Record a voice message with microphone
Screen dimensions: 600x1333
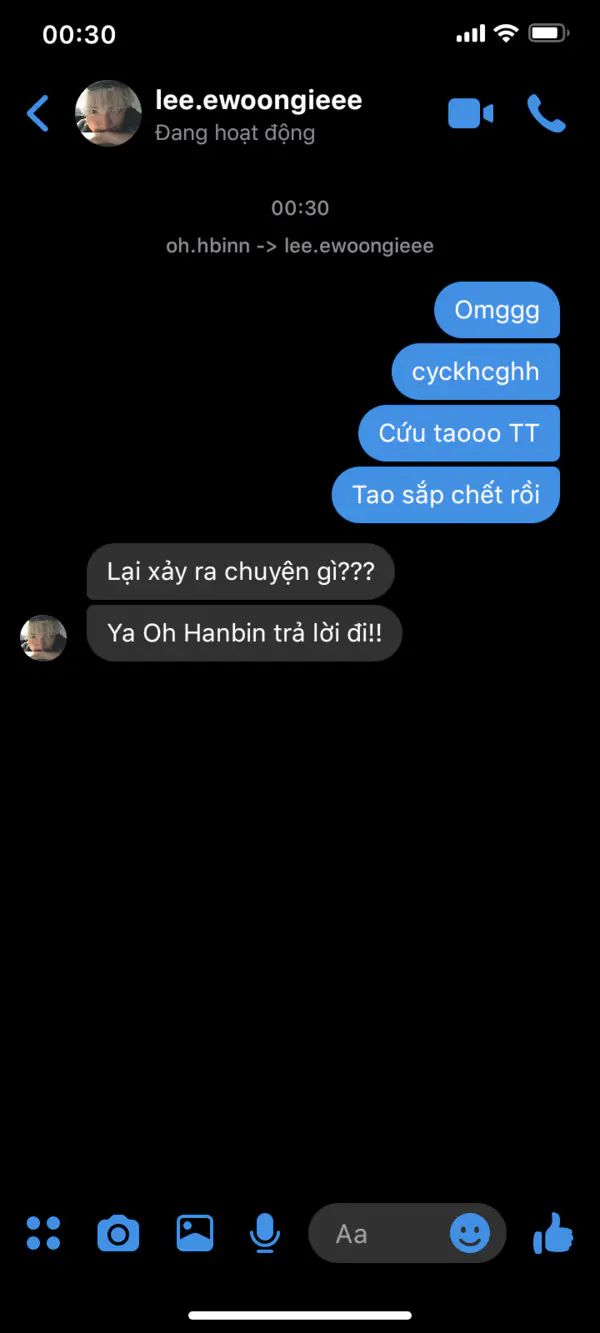265,1233
